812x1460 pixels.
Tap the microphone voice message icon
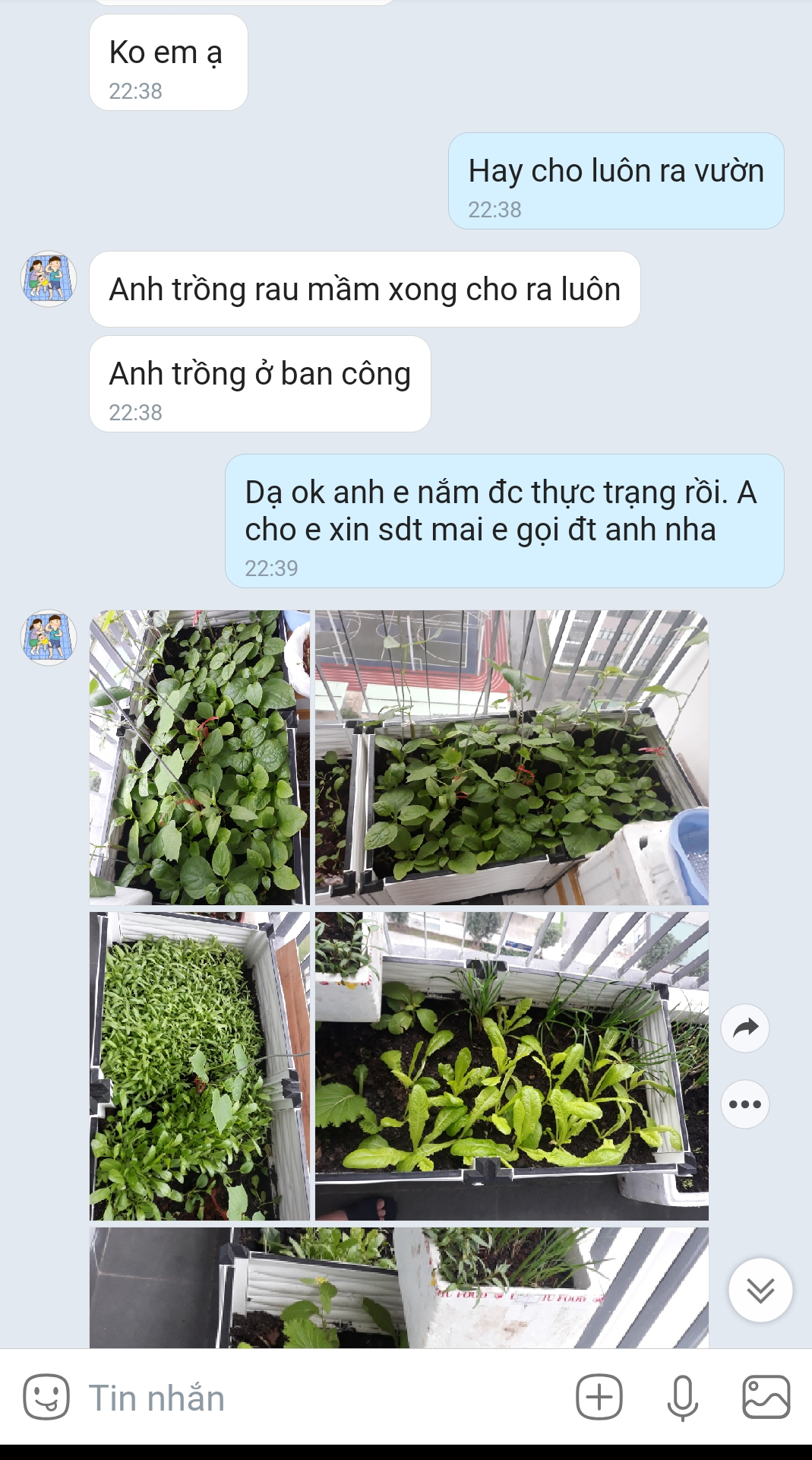tap(682, 1398)
